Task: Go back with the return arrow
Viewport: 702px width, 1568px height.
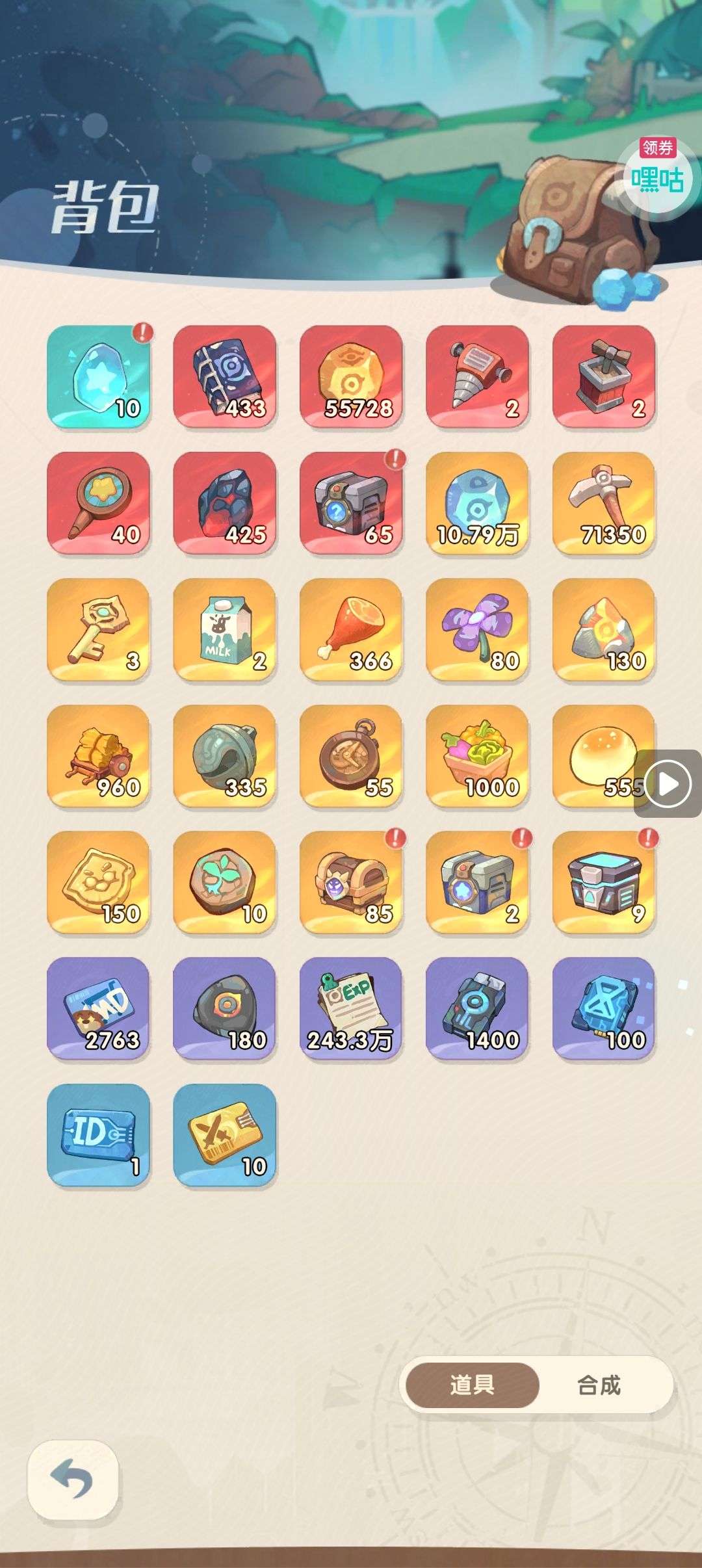Action: pyautogui.click(x=72, y=1478)
